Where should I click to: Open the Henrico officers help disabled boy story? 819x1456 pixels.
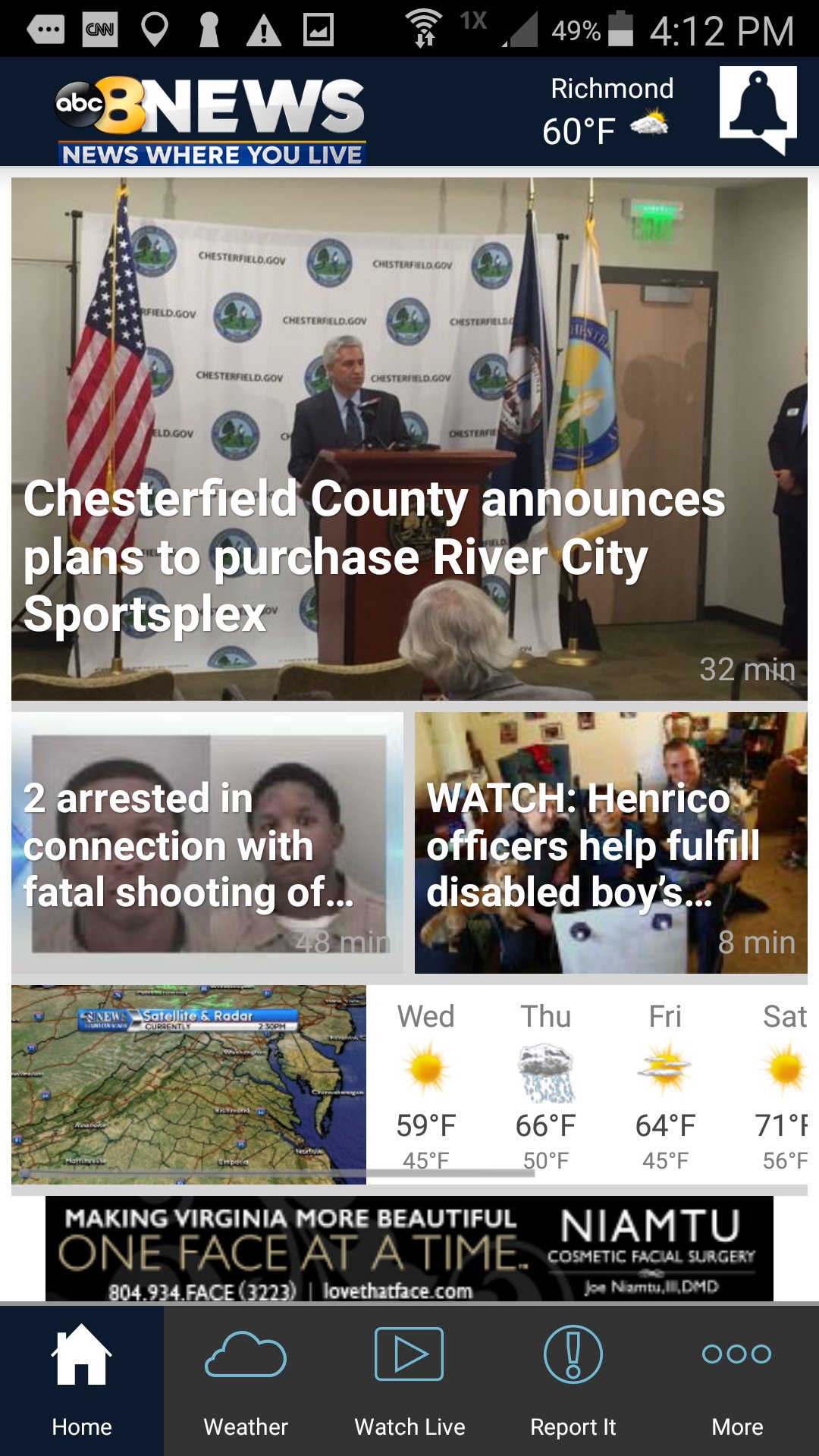610,843
